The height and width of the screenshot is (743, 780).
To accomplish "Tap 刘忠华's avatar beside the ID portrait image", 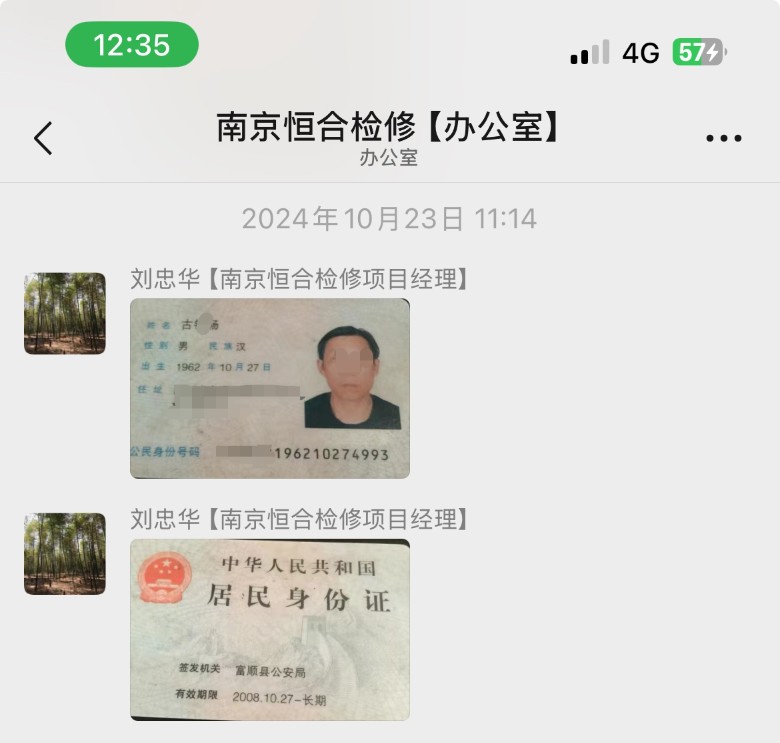I will point(65,314).
